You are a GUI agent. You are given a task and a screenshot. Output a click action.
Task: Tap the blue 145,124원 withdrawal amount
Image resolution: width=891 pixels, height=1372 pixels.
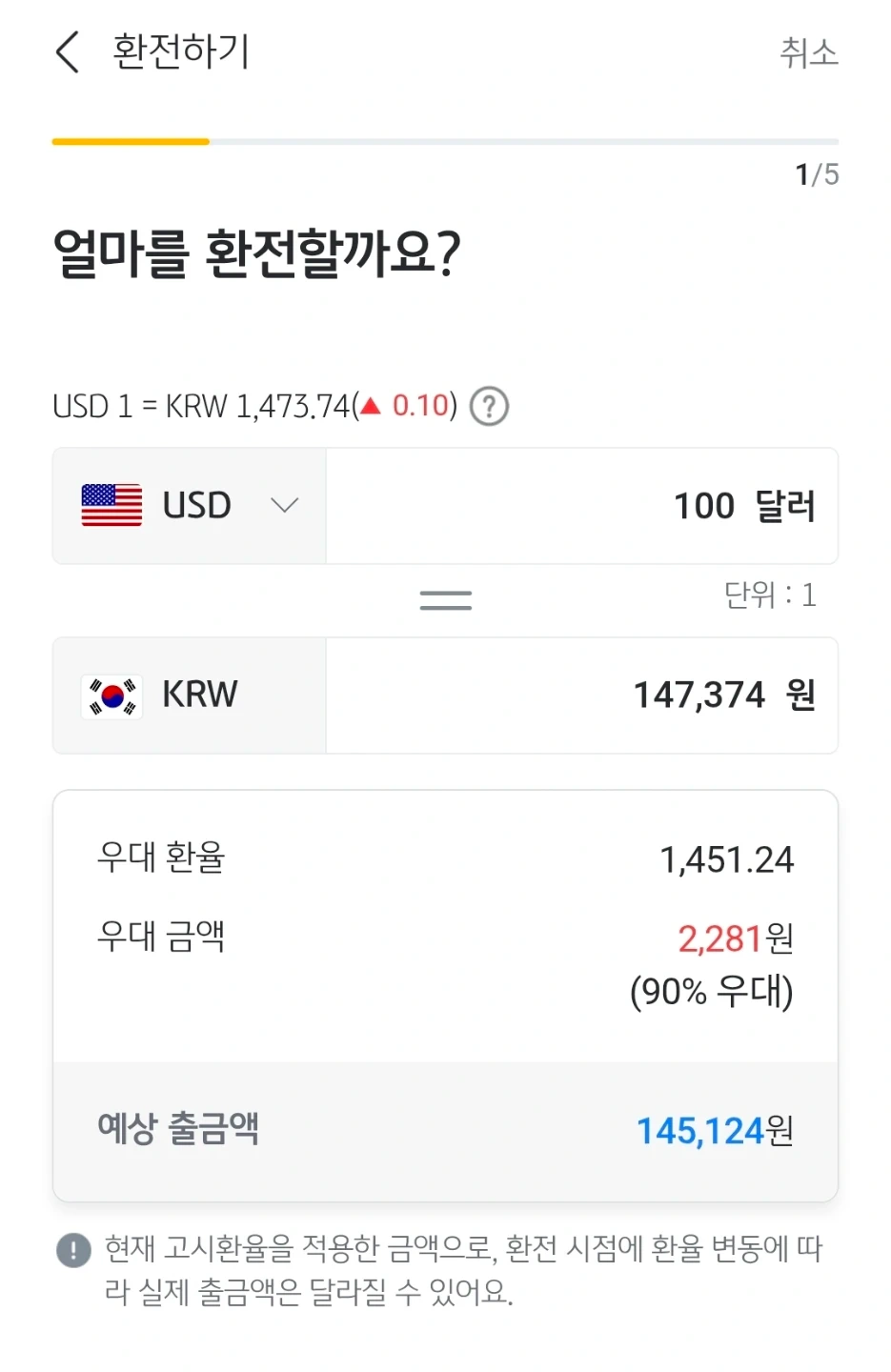tap(702, 1130)
